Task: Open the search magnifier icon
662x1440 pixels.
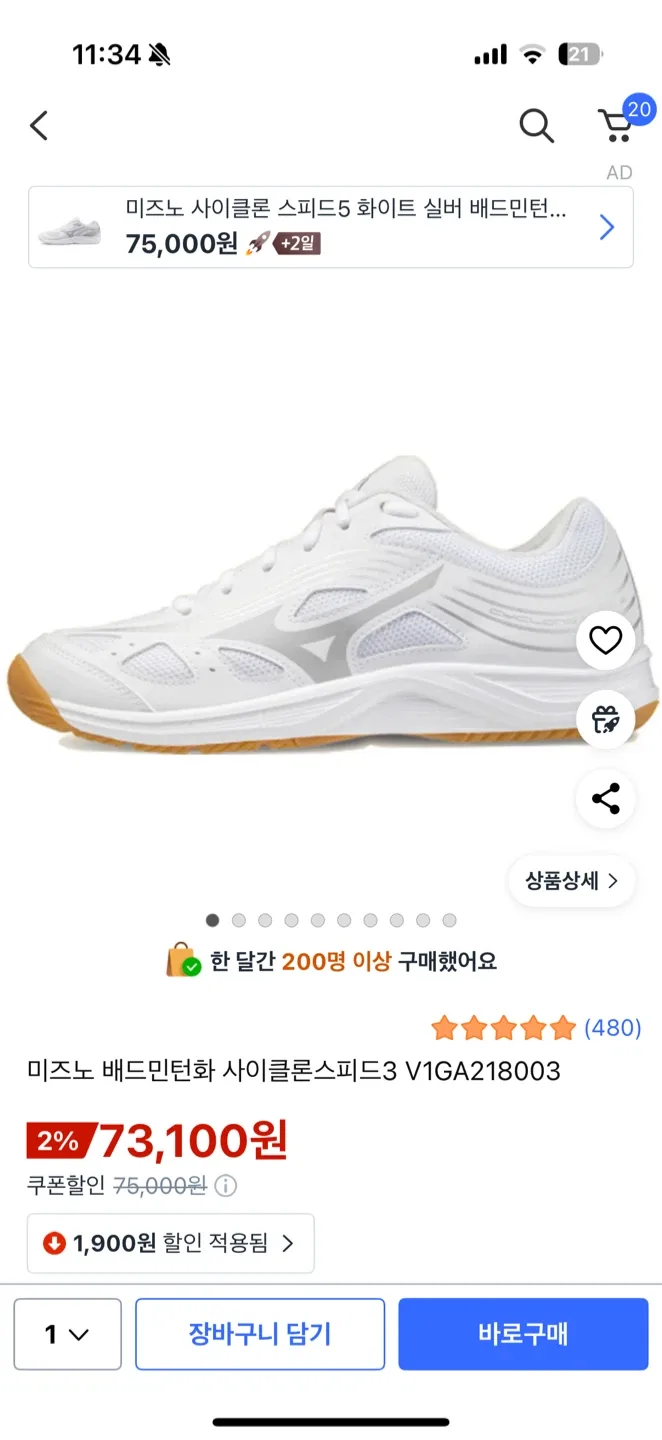Action: [x=536, y=126]
